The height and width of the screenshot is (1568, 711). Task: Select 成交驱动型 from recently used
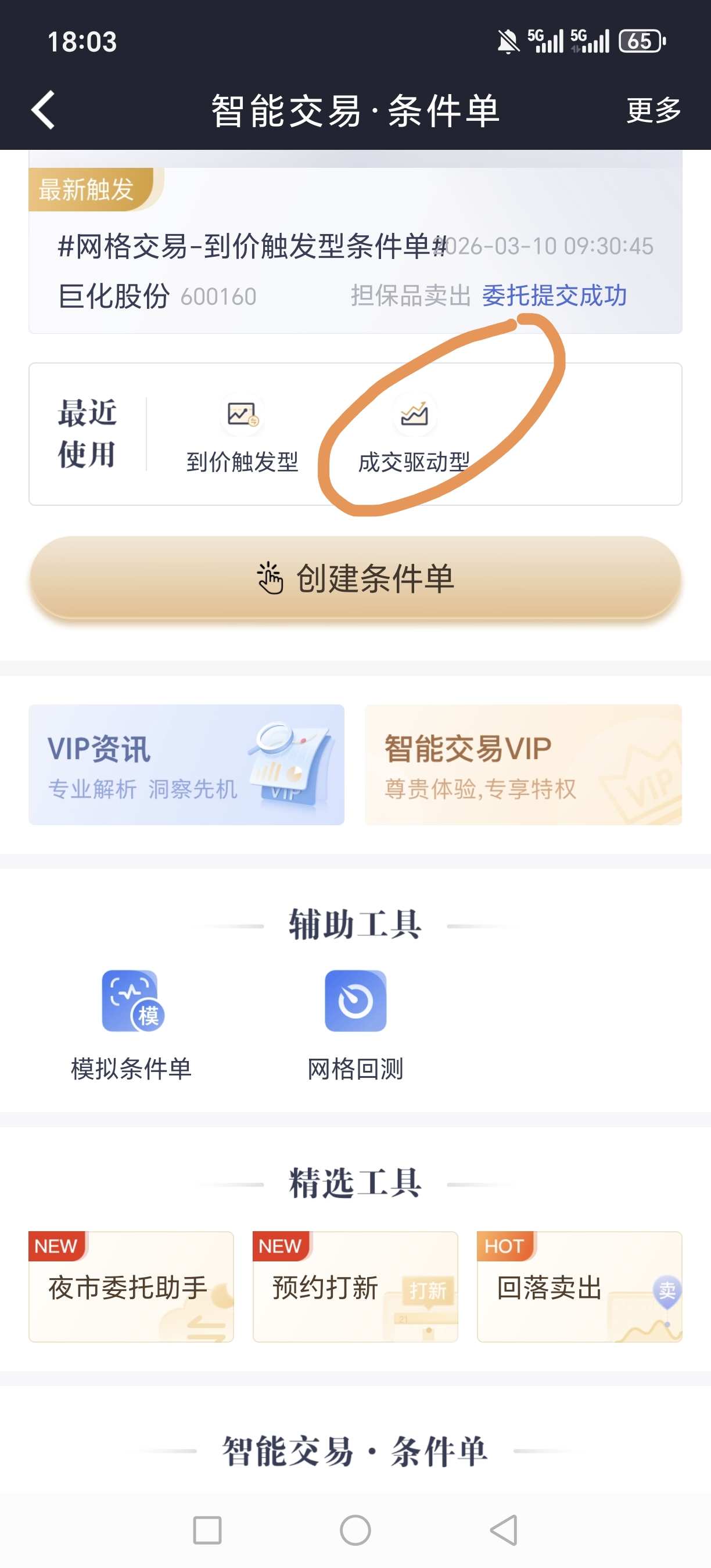(x=414, y=434)
